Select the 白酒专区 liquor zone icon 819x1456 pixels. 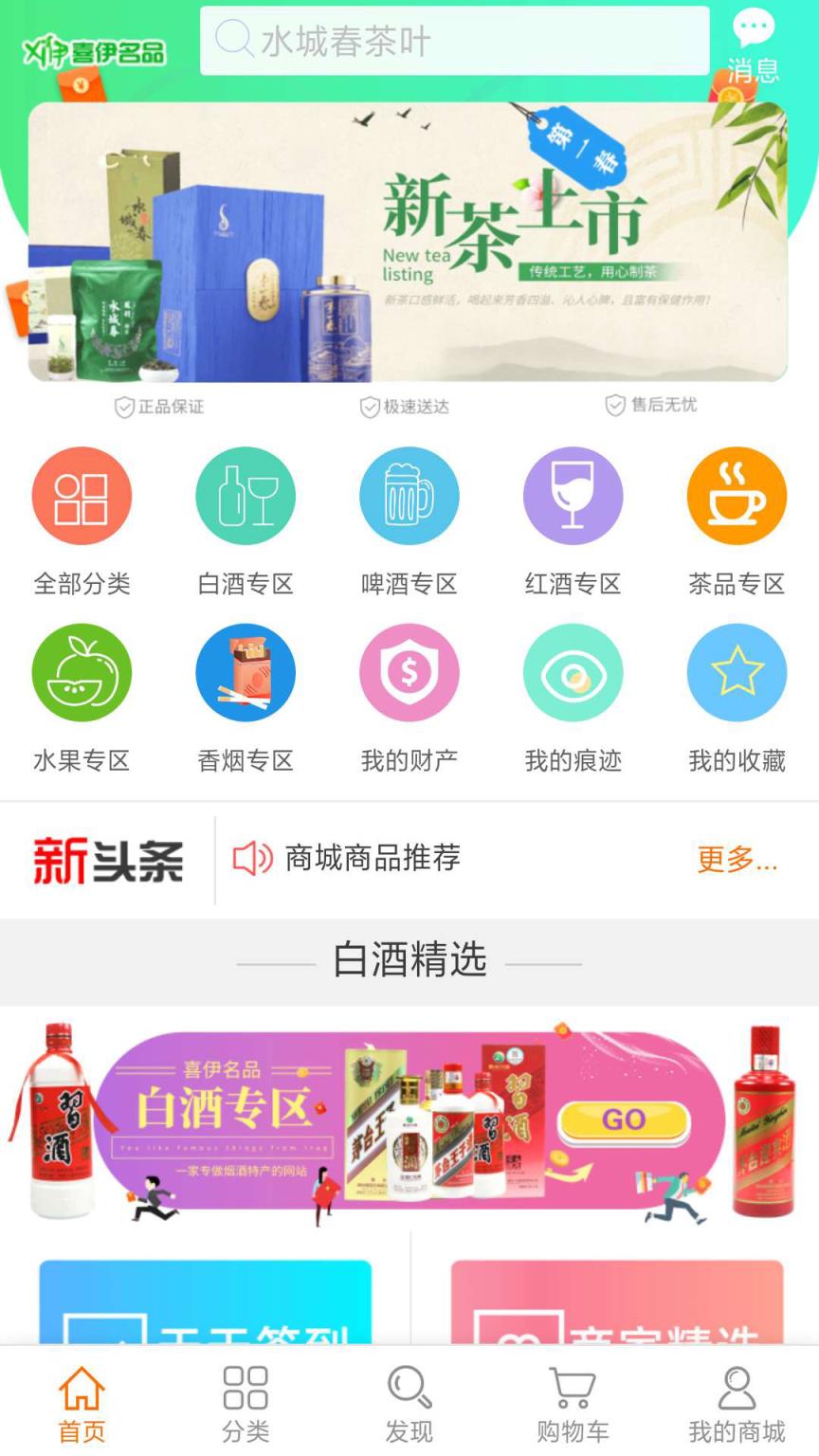(x=246, y=496)
